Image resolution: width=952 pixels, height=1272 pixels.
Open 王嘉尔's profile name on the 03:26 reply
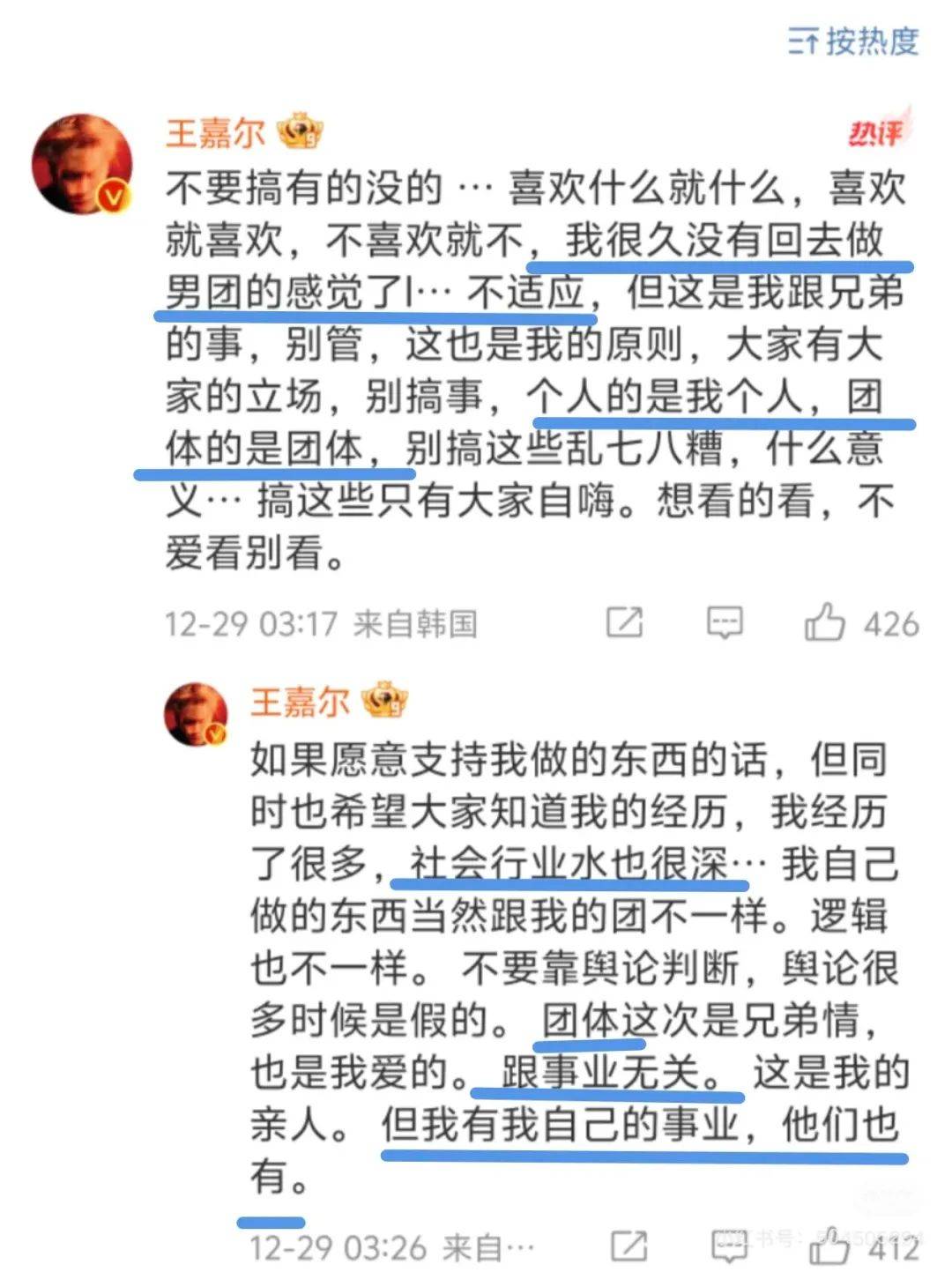(x=300, y=702)
